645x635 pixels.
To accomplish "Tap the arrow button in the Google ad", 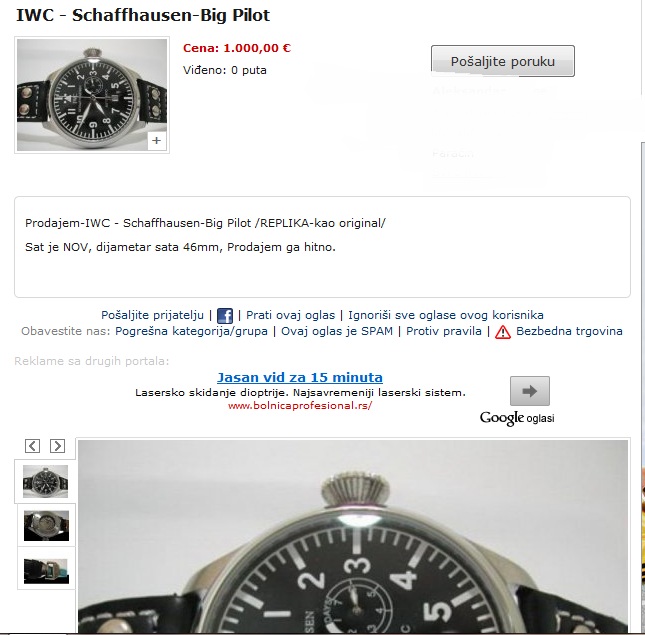I will (529, 391).
